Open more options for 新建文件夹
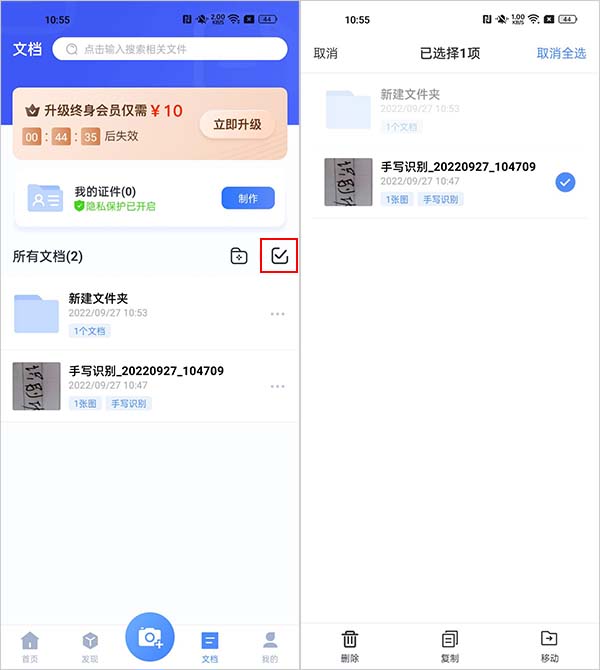Image resolution: width=600 pixels, height=670 pixels. [x=278, y=314]
